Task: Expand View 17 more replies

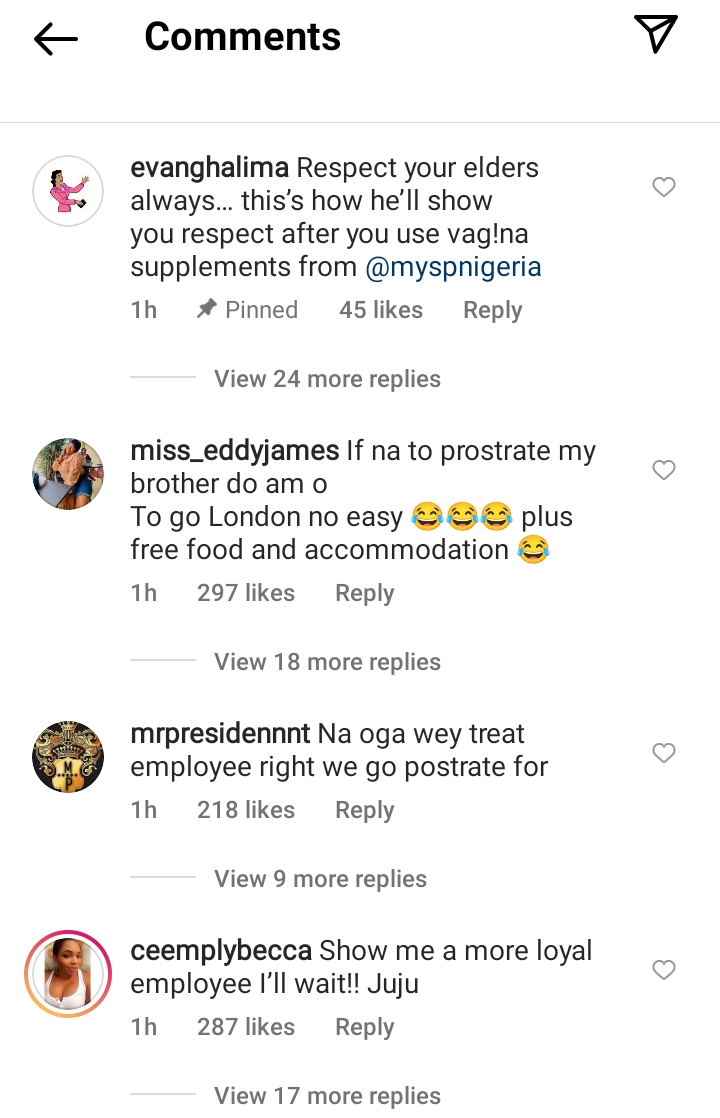Action: coord(327,1096)
